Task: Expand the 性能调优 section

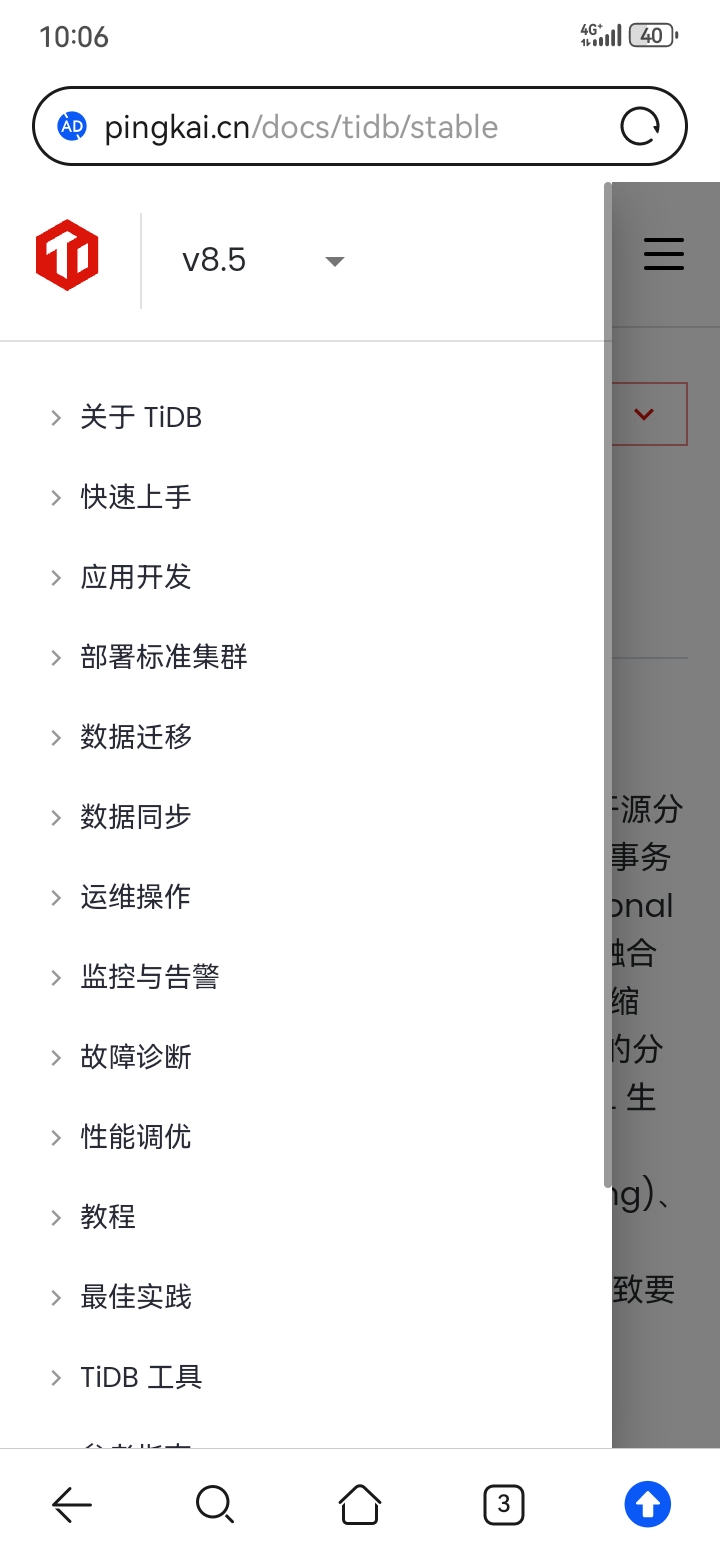Action: 135,1137
